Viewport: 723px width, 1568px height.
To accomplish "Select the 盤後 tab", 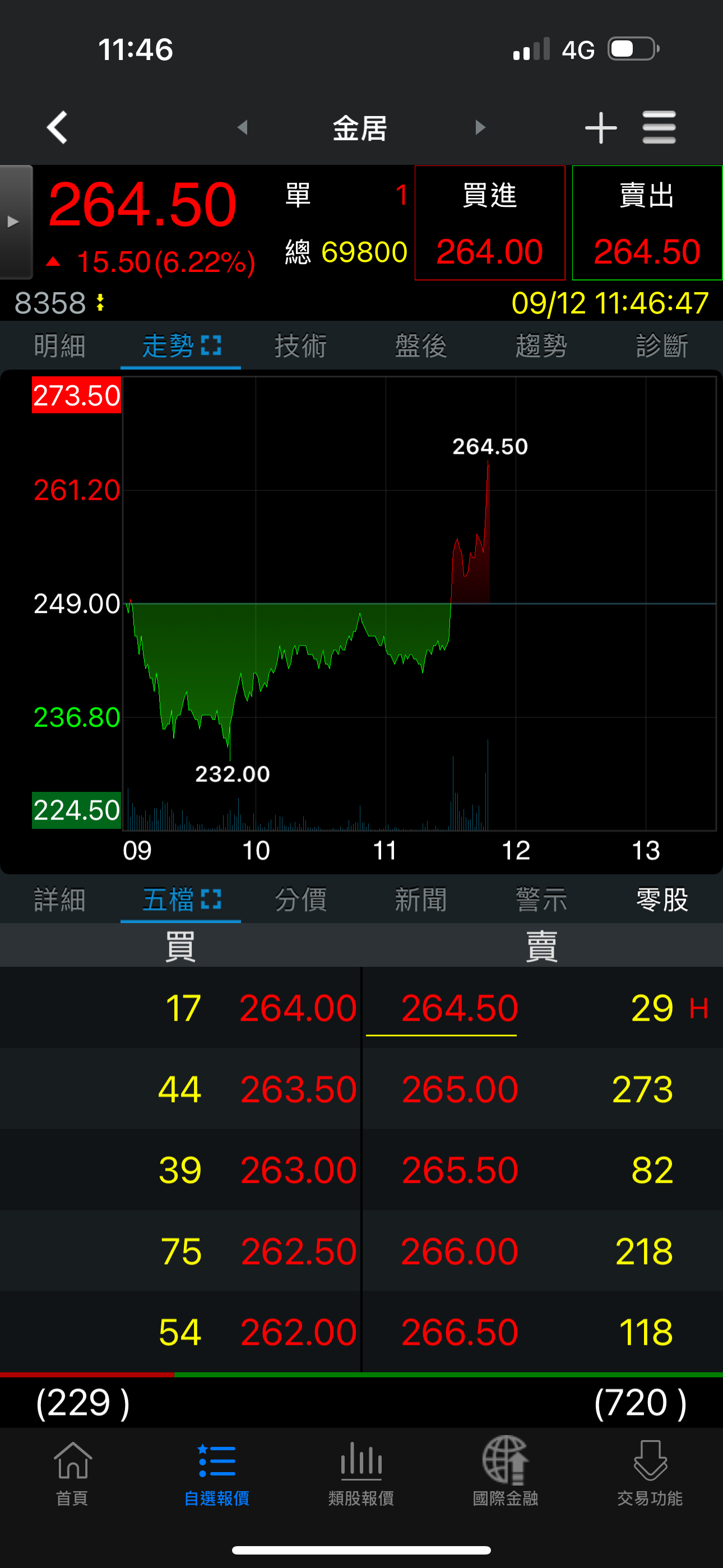I will click(421, 347).
